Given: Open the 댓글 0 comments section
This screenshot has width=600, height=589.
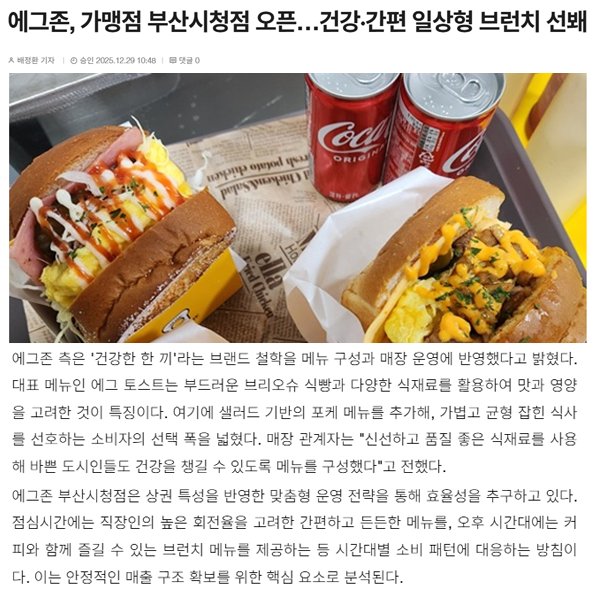Looking at the screenshot, I should pos(188,60).
